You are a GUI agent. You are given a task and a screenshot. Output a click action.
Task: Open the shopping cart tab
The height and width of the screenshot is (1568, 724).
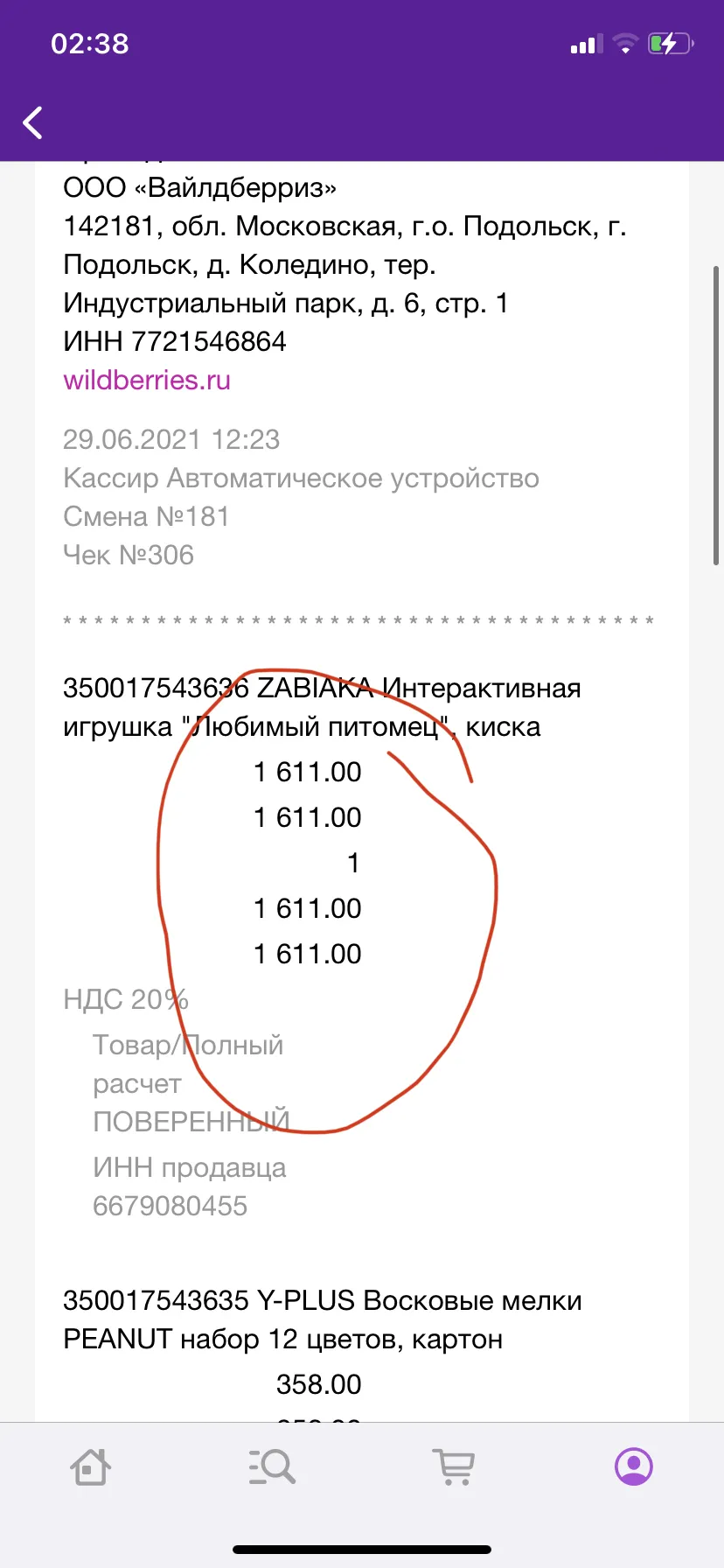(x=454, y=1466)
